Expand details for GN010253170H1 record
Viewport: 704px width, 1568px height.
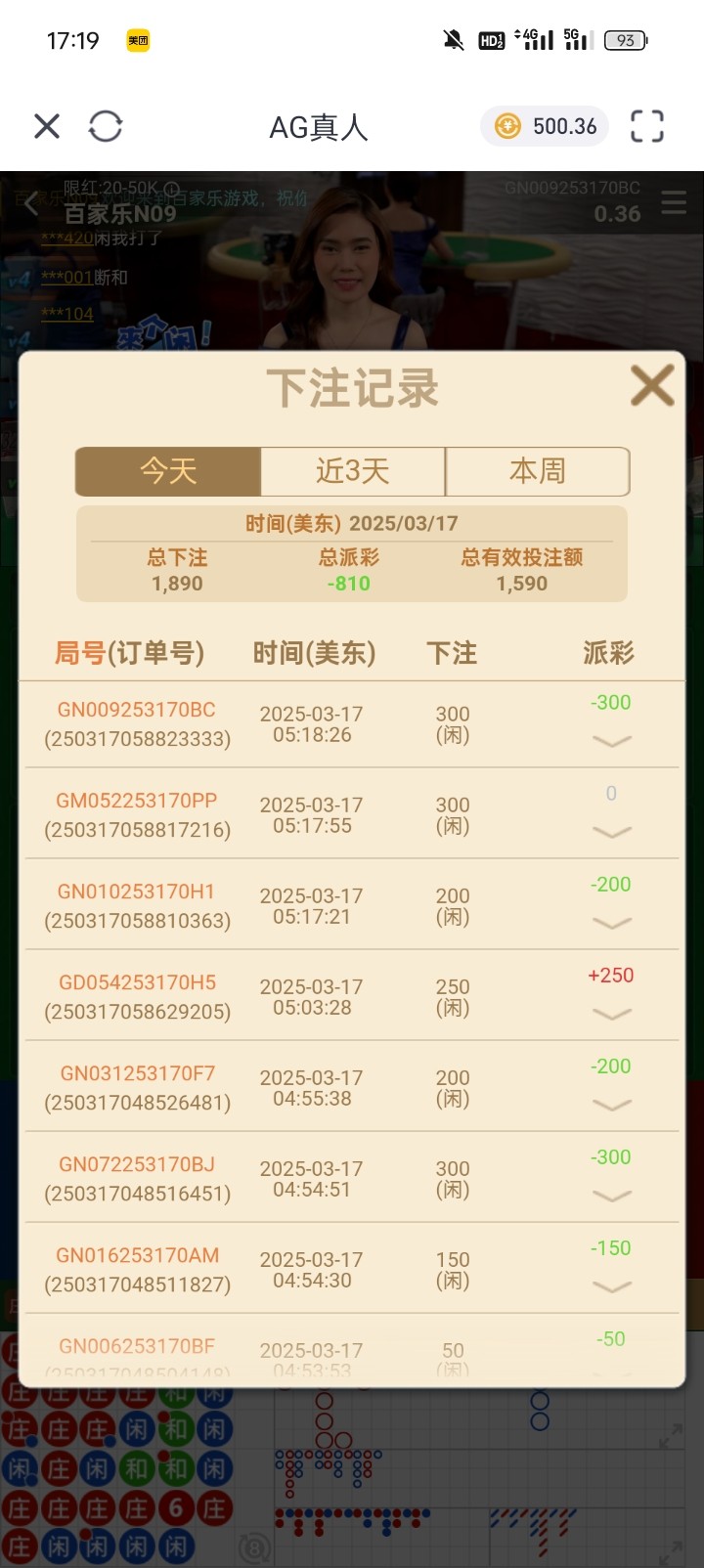(x=611, y=923)
